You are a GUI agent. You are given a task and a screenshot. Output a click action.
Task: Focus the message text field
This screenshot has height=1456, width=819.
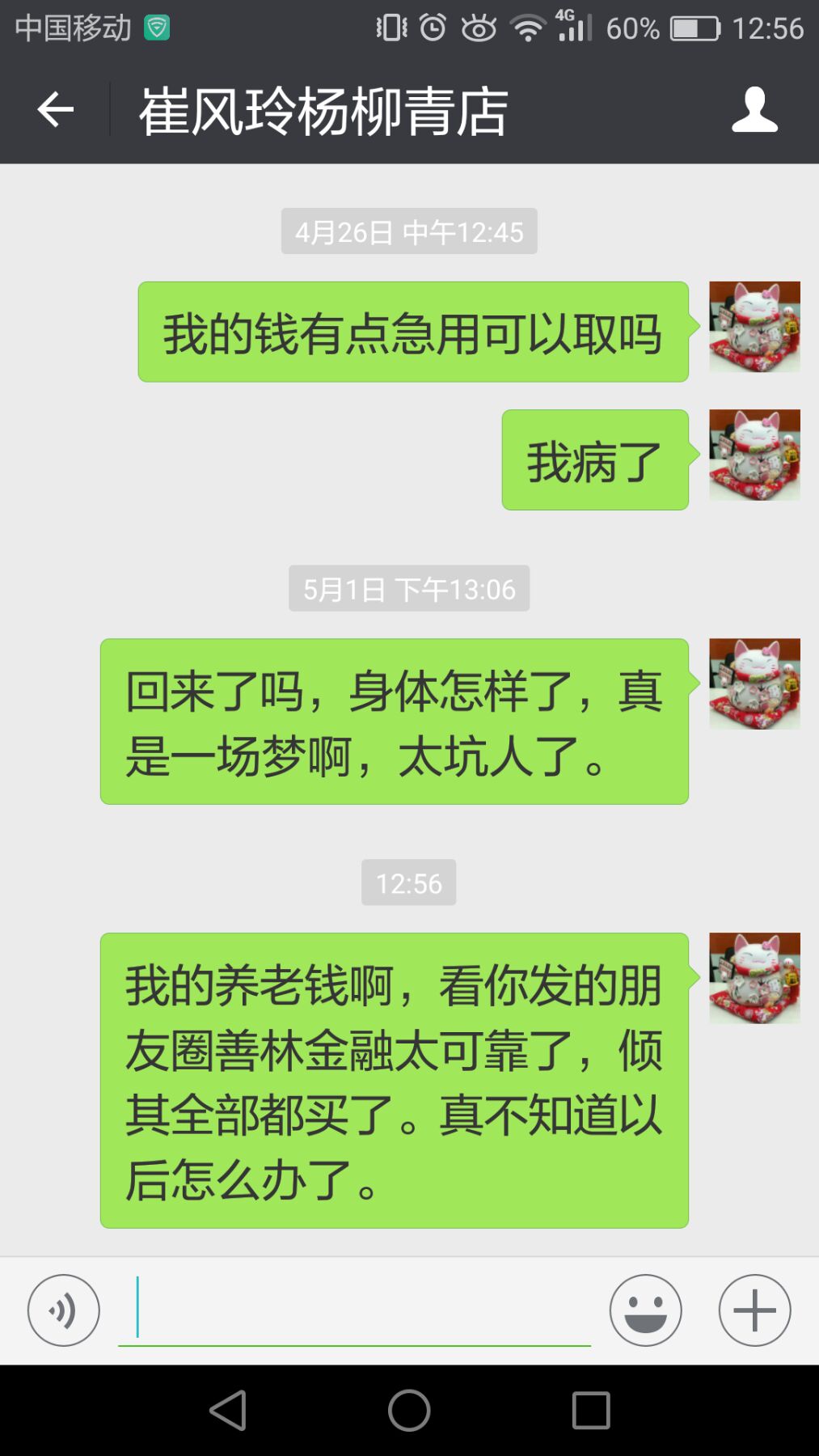[x=356, y=1308]
